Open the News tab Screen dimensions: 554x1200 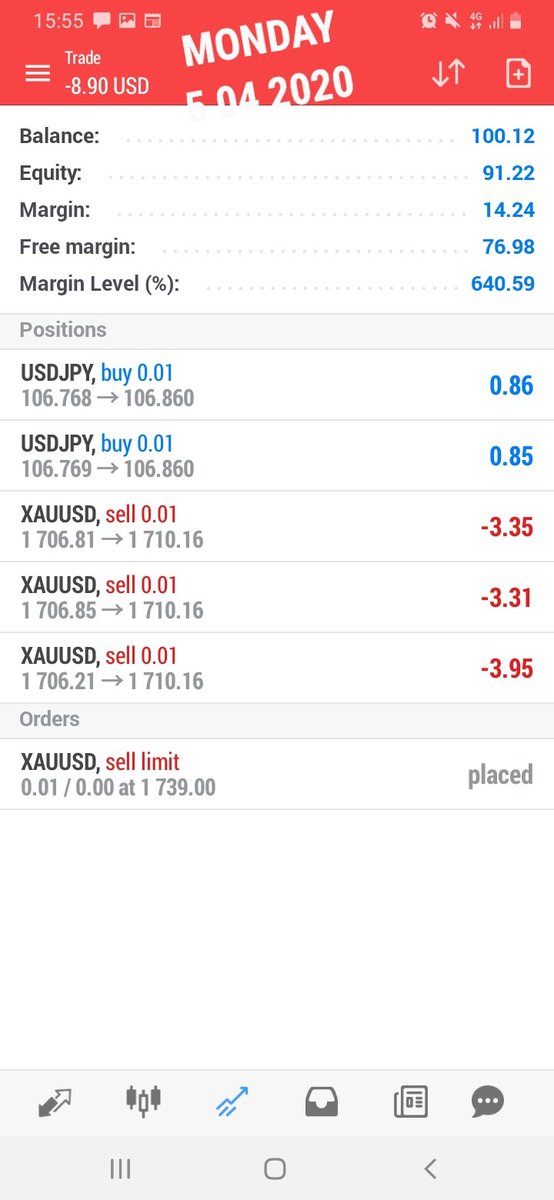(x=410, y=1102)
